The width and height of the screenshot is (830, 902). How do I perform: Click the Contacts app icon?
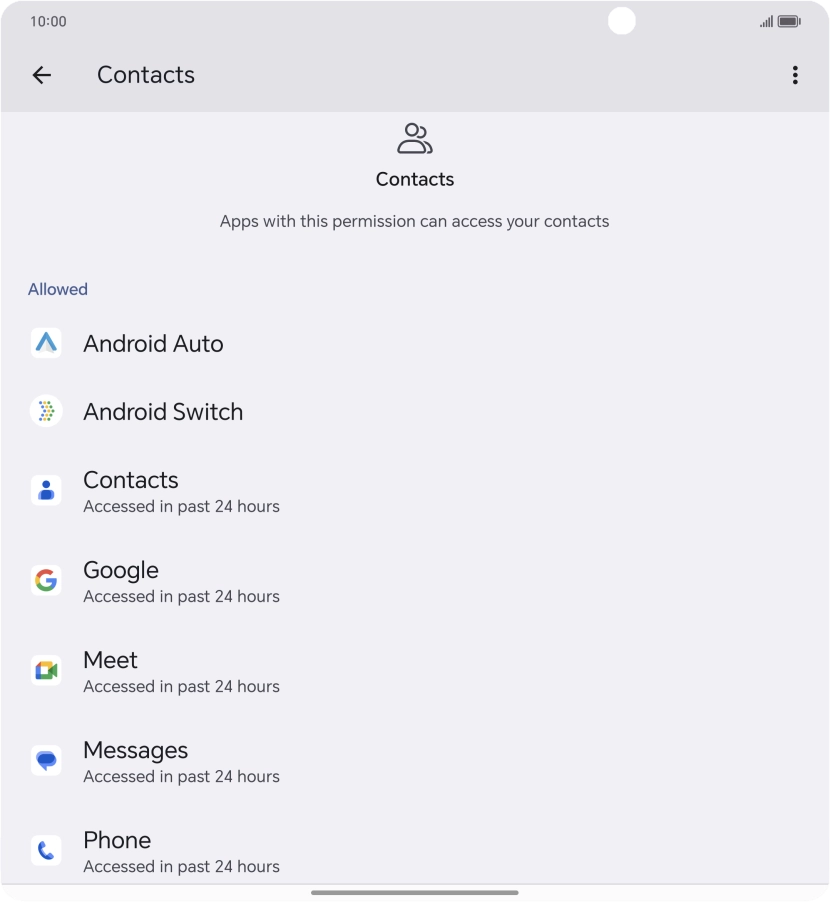point(46,490)
